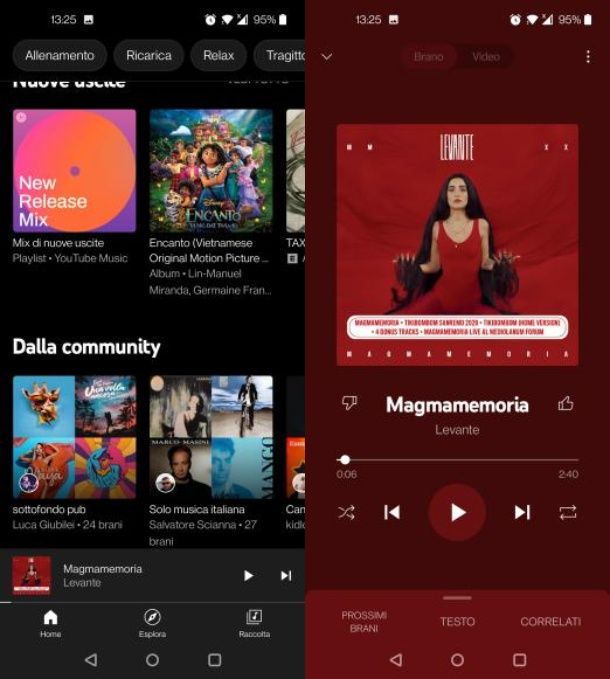Play Magmamemoria from the mini player
Screen dimensions: 610x679
pos(248,575)
